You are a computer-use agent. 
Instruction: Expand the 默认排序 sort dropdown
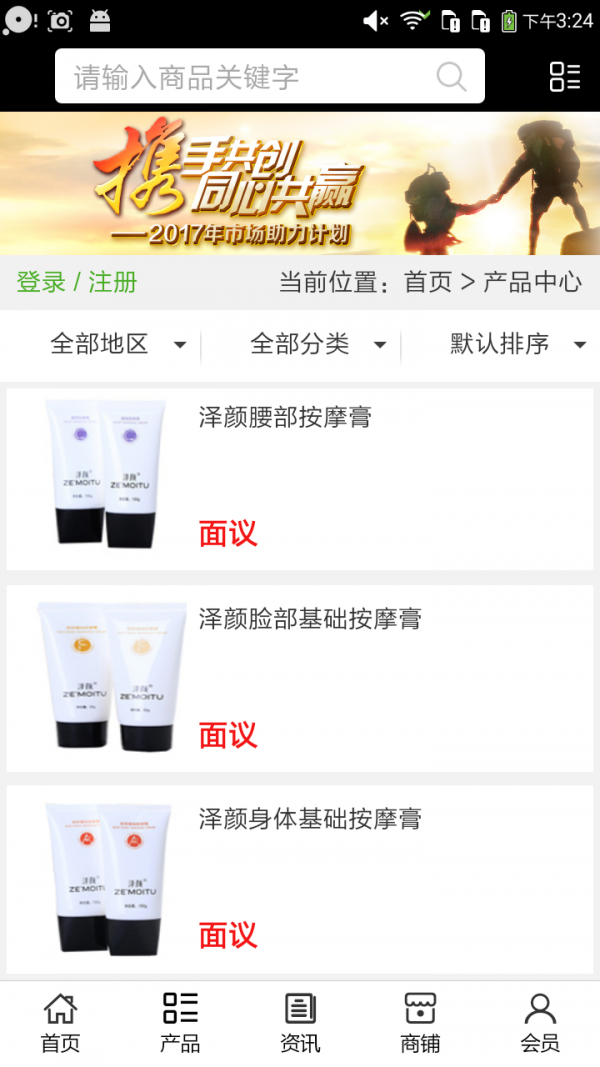517,345
